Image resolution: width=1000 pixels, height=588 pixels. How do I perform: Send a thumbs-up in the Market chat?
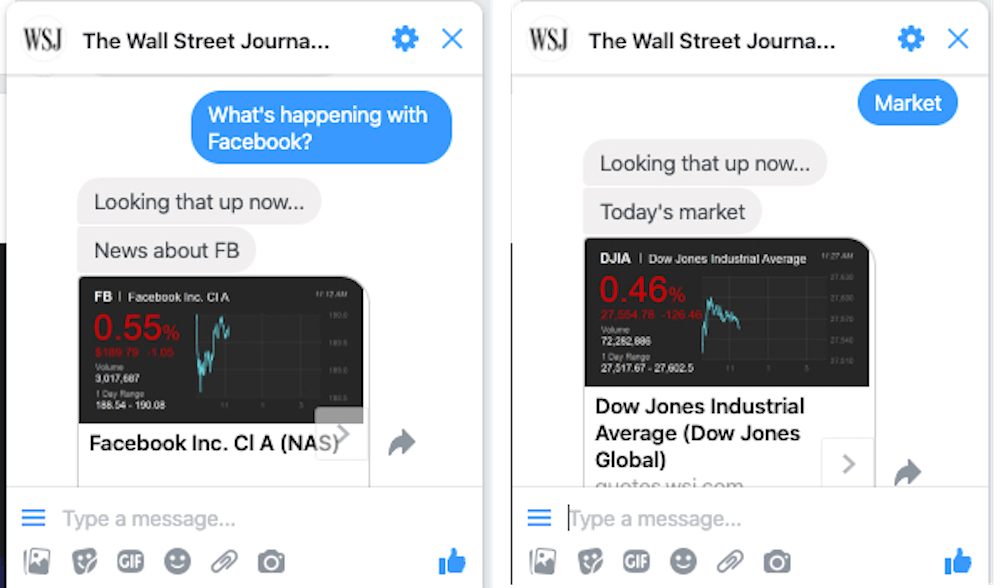click(957, 562)
